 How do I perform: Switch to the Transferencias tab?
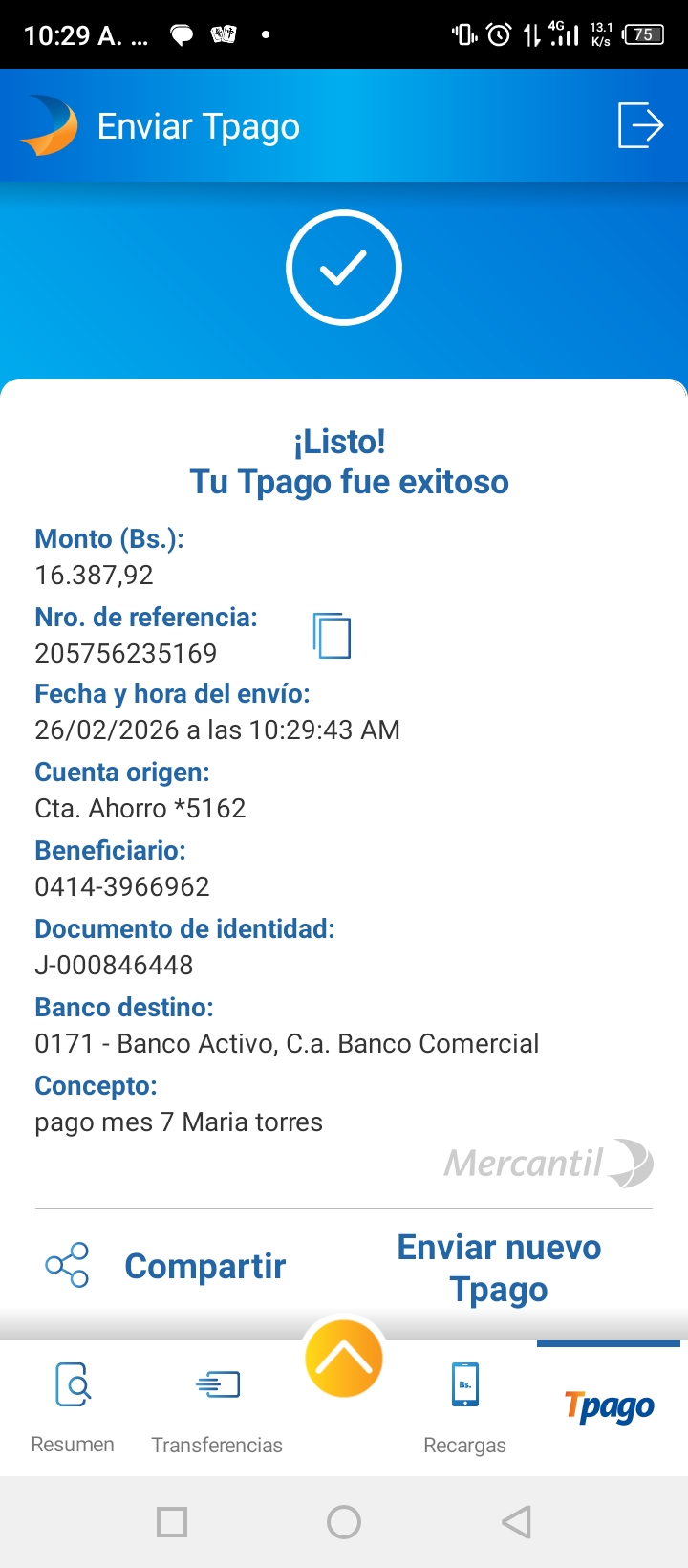[217, 1407]
